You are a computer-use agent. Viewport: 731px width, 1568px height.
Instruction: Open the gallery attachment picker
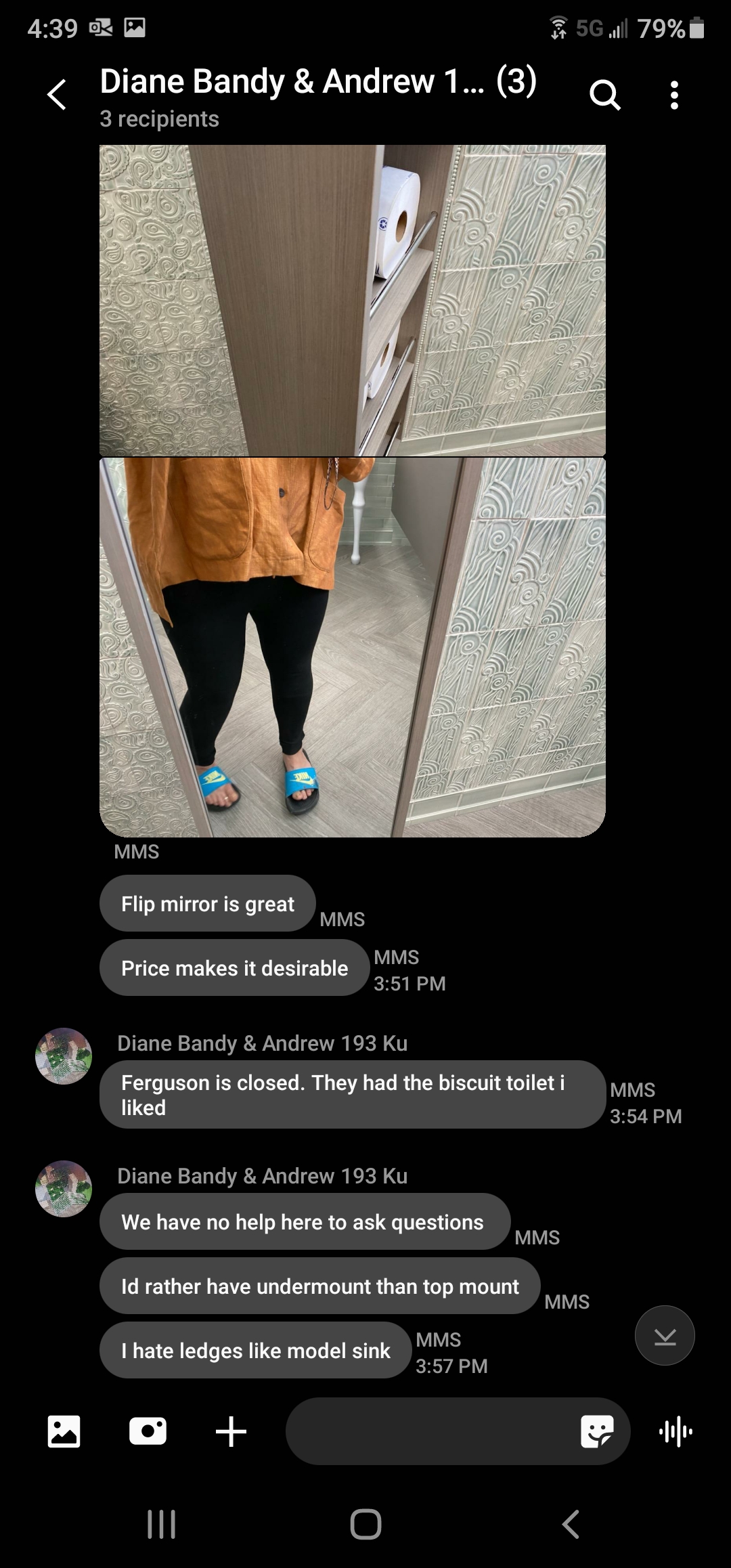click(64, 1431)
